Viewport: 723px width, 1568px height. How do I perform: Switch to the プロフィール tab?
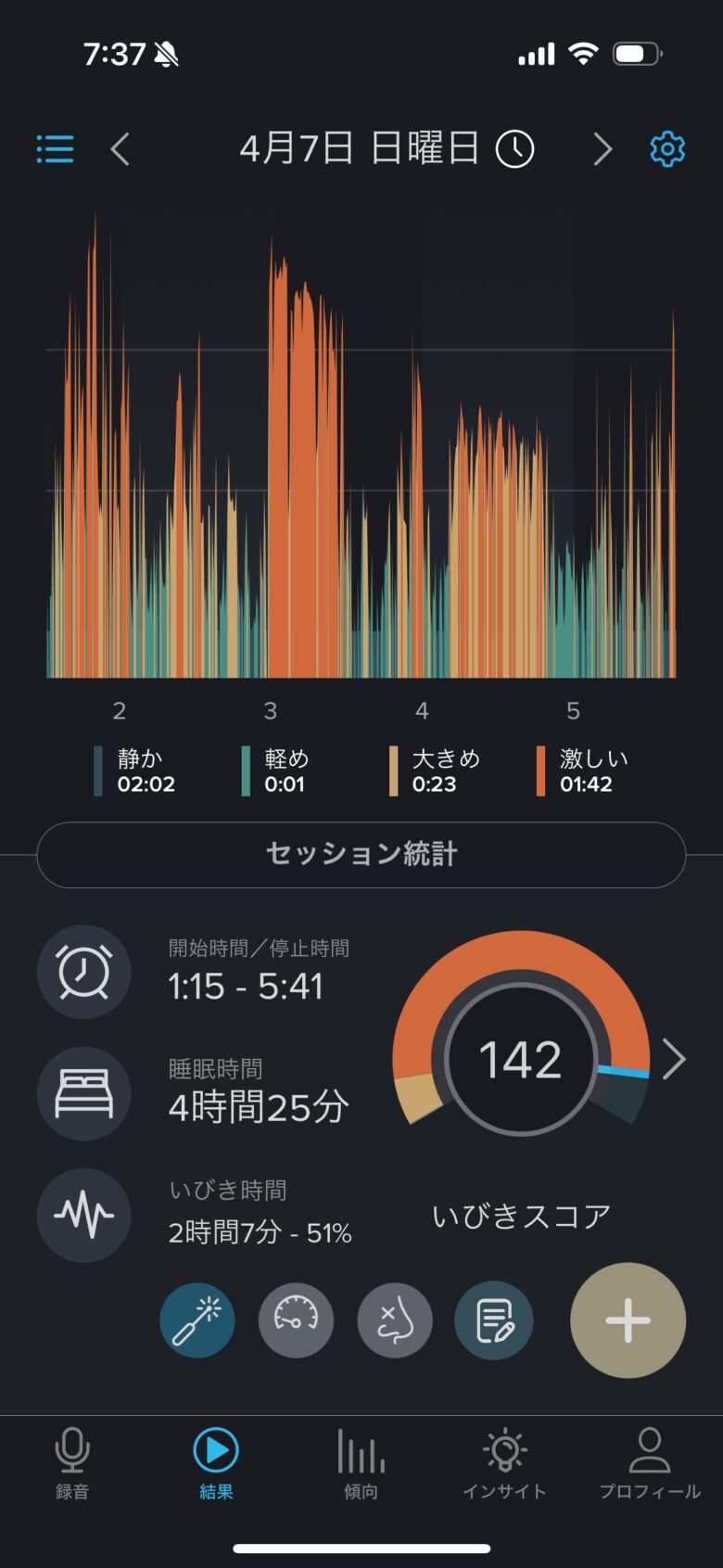(x=649, y=1463)
